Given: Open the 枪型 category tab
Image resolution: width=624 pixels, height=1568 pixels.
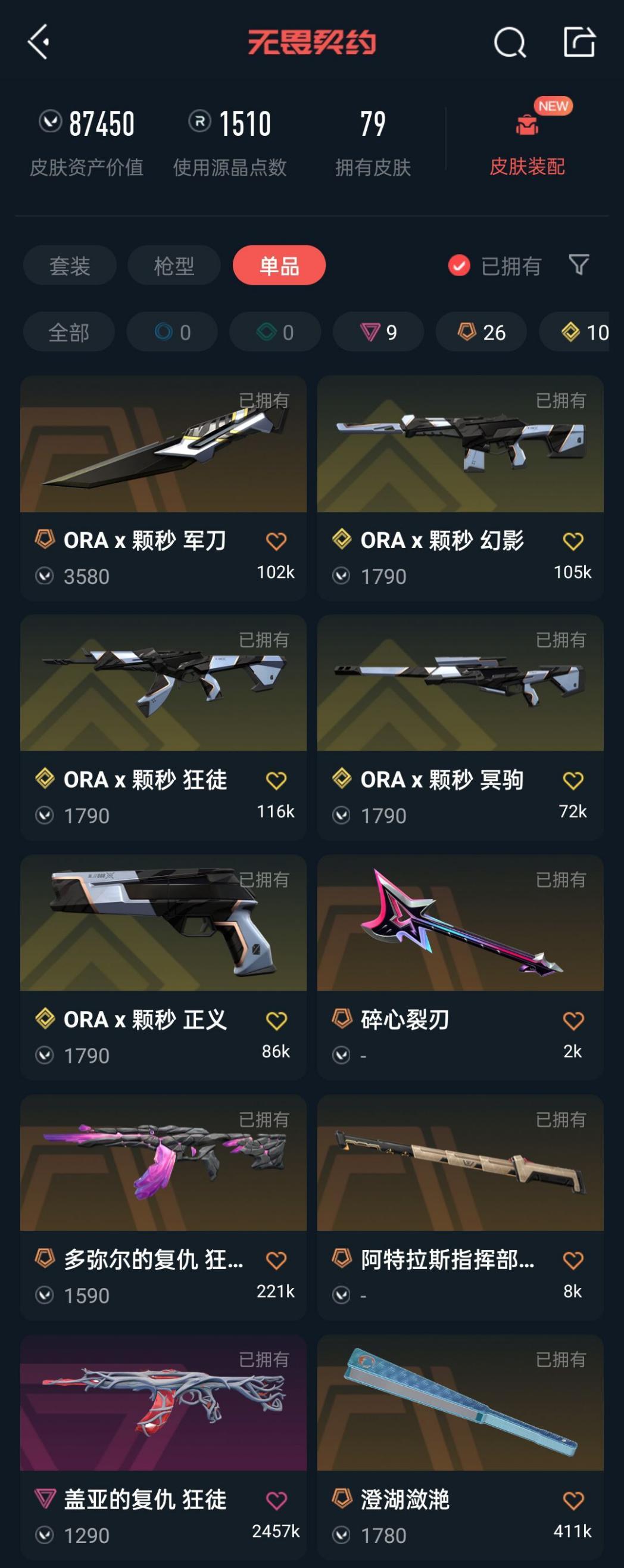Looking at the screenshot, I should click(x=173, y=266).
